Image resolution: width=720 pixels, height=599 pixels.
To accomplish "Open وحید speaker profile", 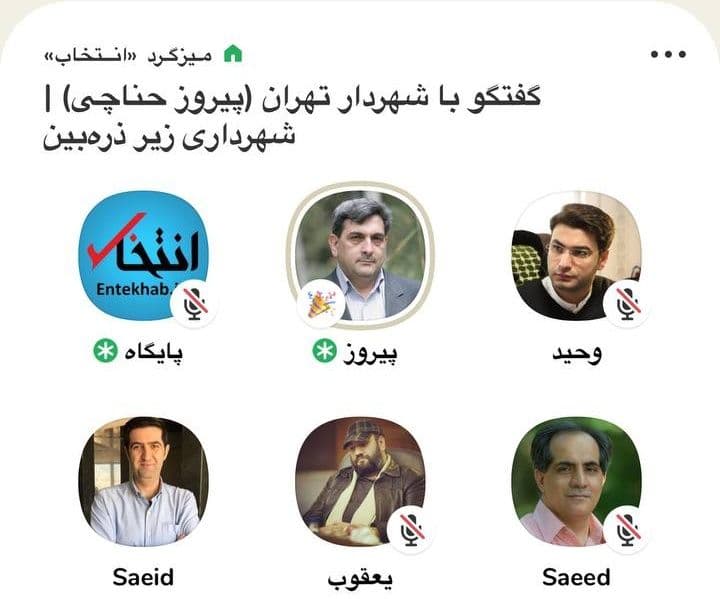I will pyautogui.click(x=575, y=256).
